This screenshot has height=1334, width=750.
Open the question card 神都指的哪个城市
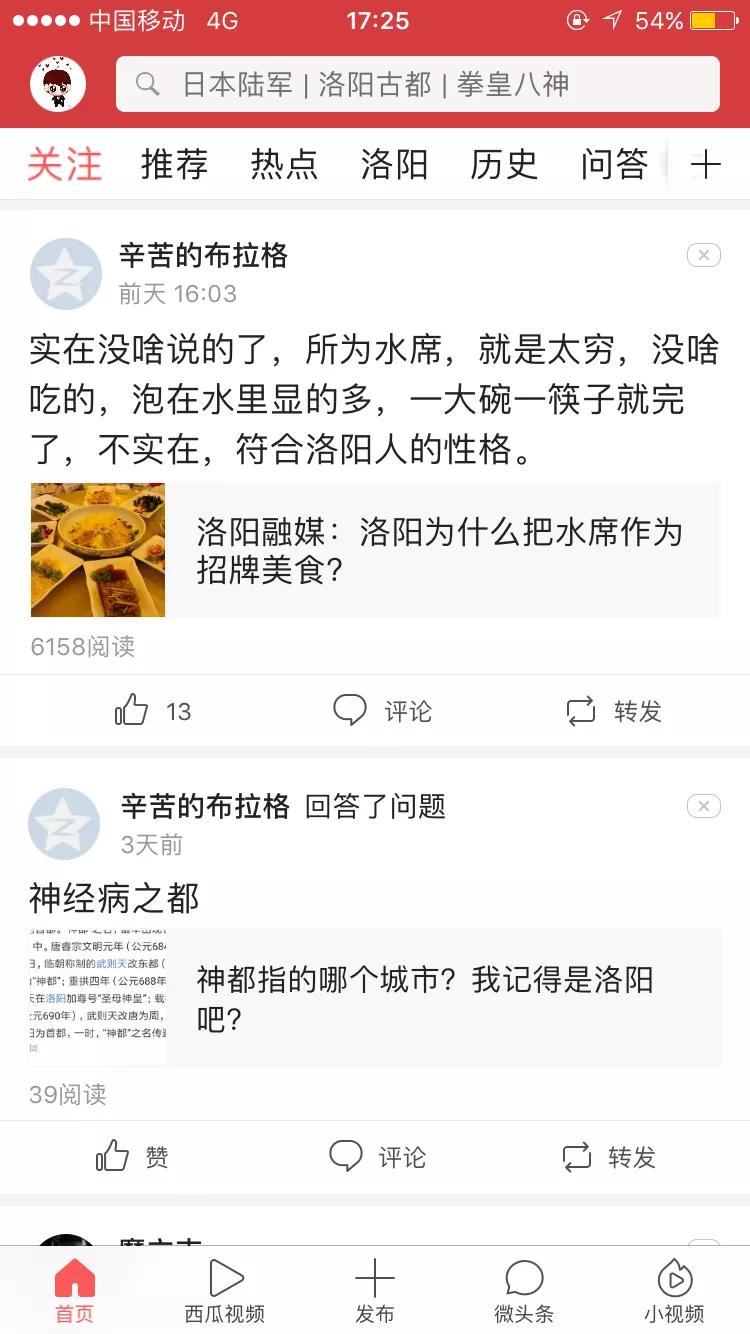[x=375, y=998]
